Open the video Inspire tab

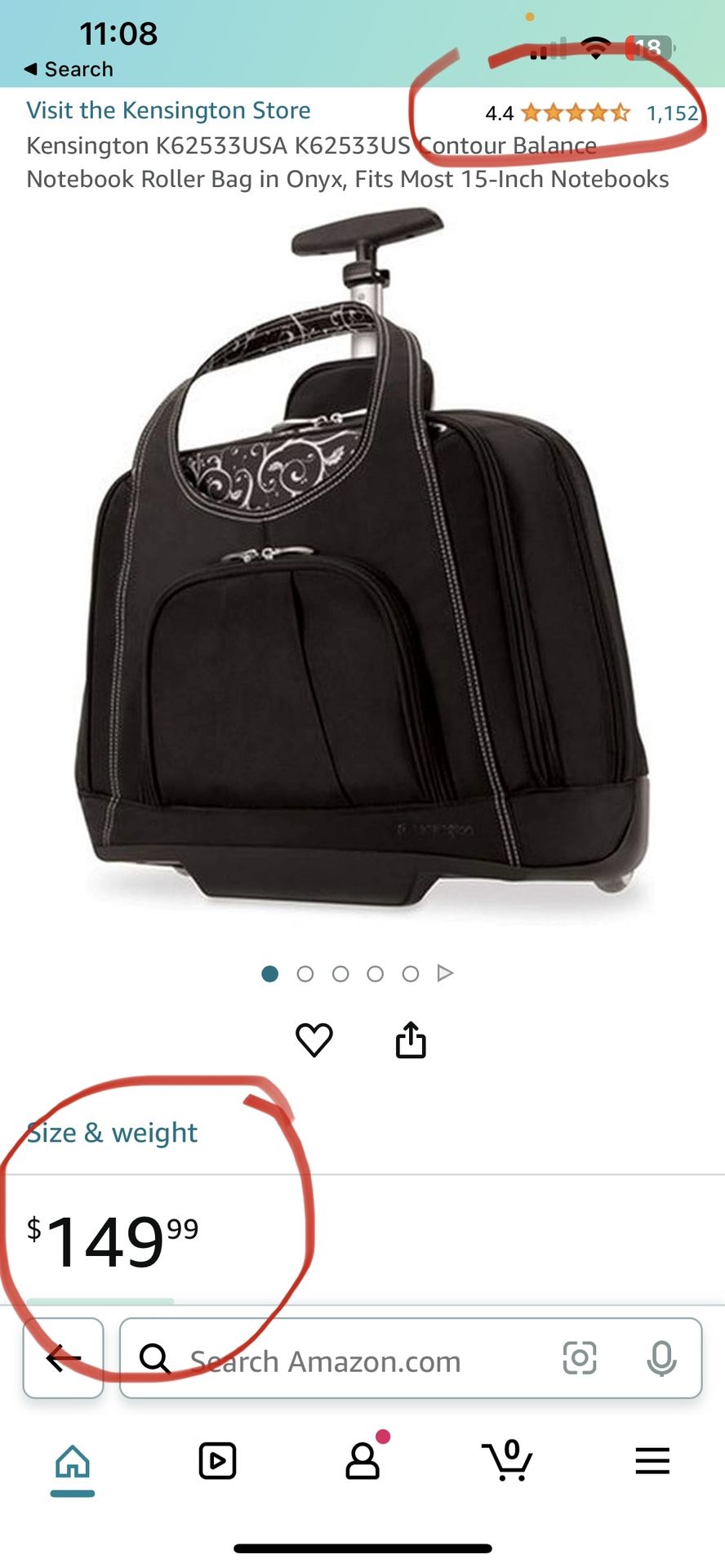(x=217, y=1461)
